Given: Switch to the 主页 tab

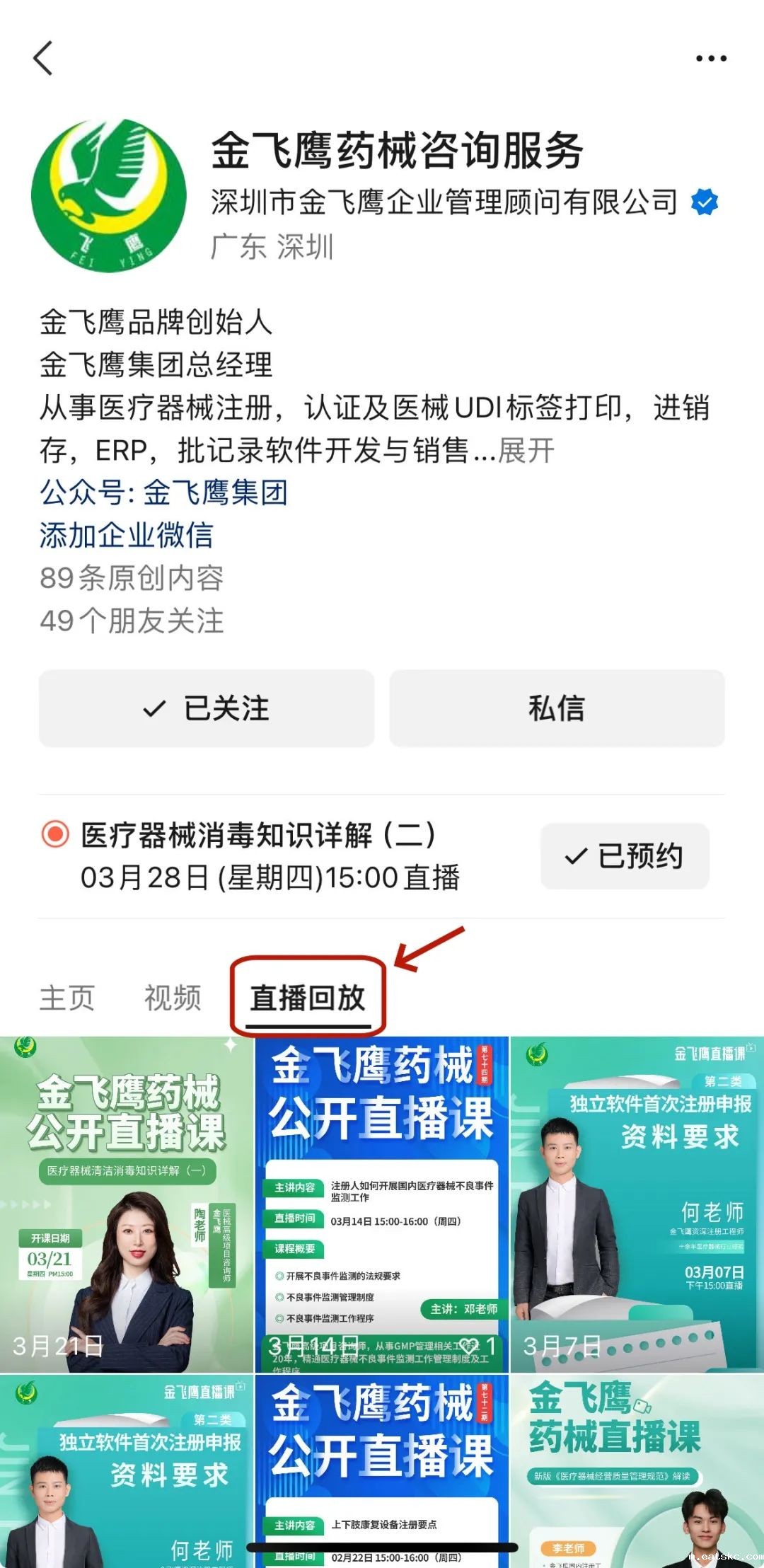Looking at the screenshot, I should coord(67,998).
